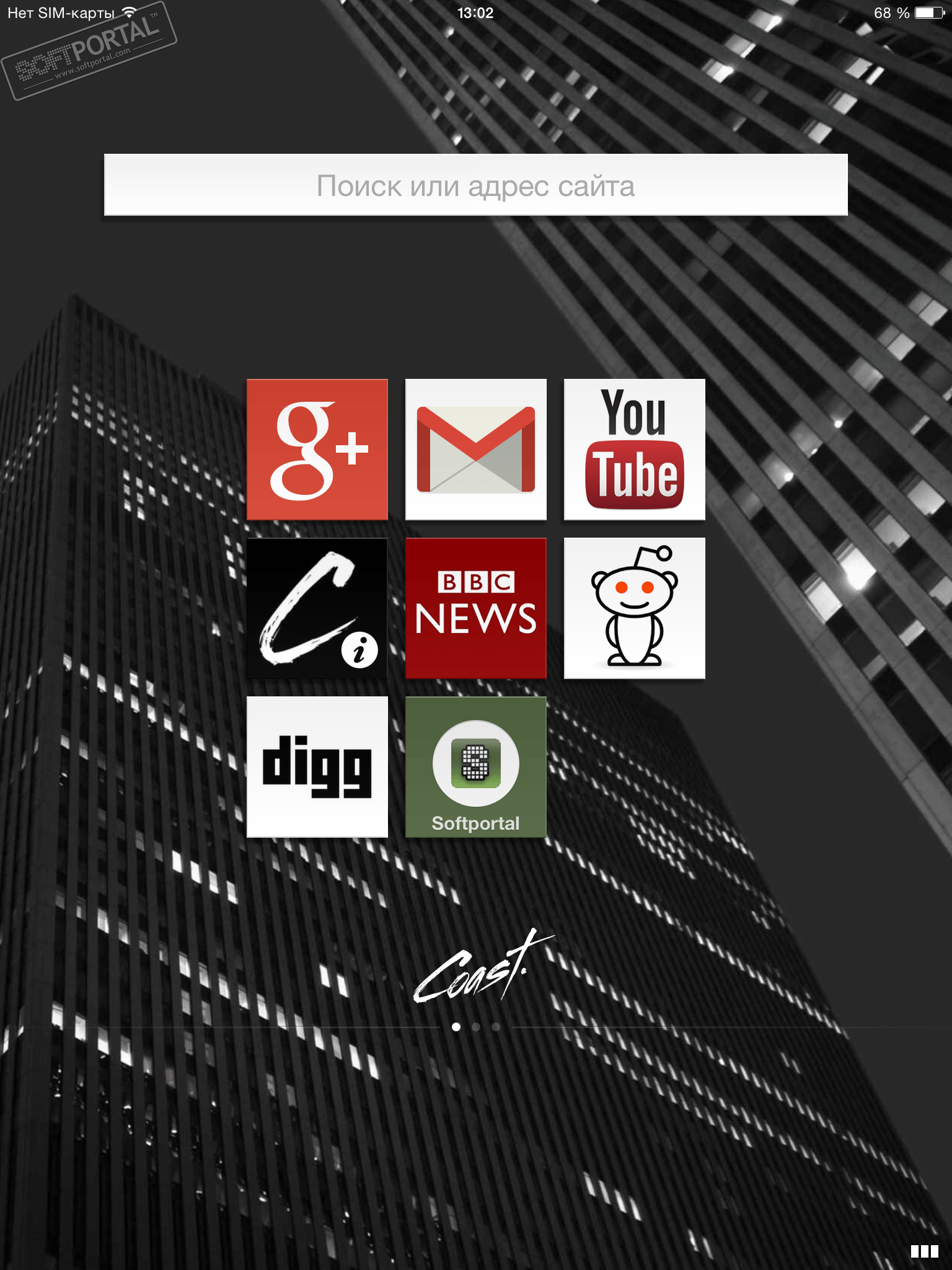
Task: Tap the search or address field
Action: (475, 185)
